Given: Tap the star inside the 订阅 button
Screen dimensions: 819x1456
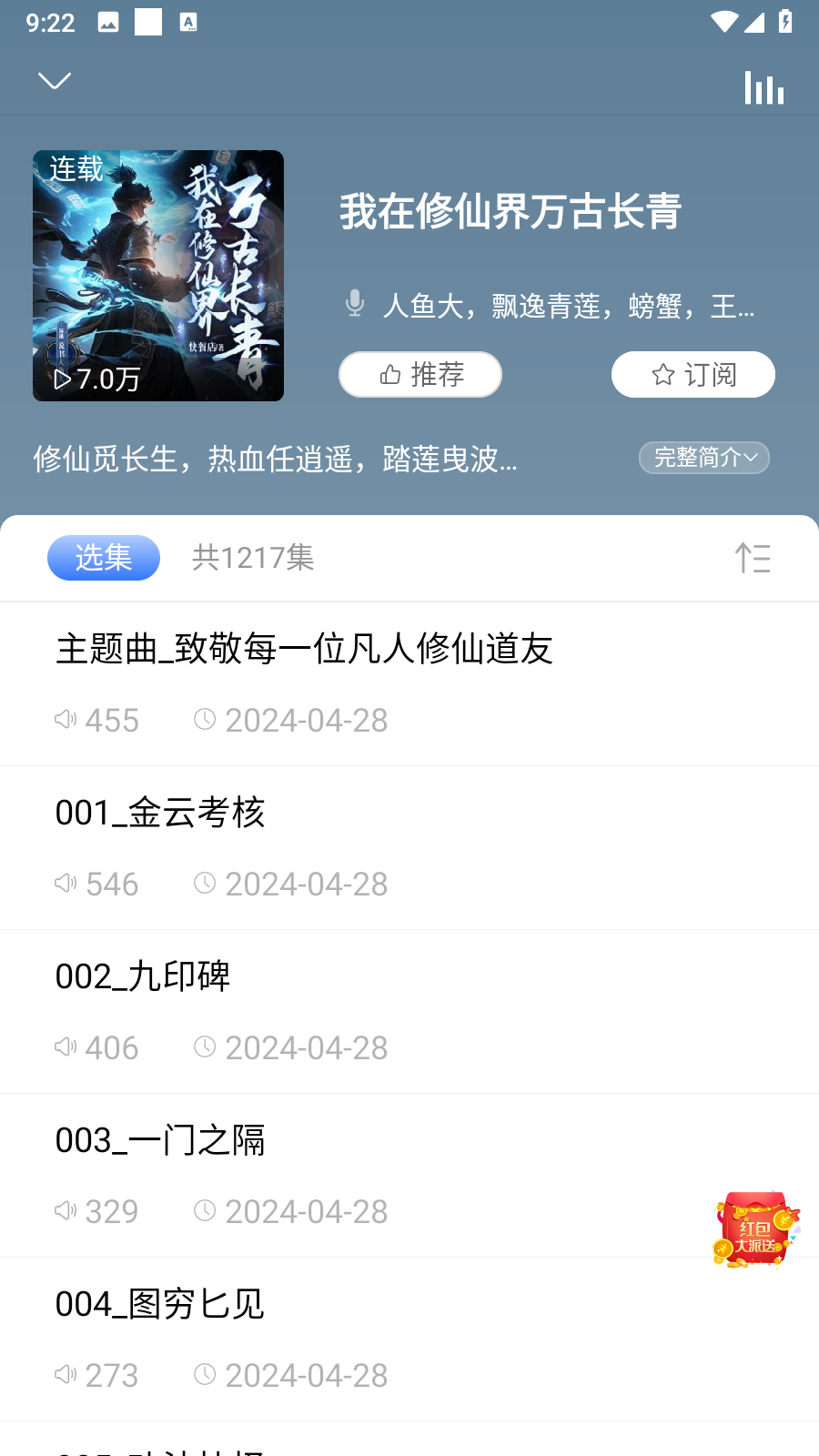Looking at the screenshot, I should point(661,374).
